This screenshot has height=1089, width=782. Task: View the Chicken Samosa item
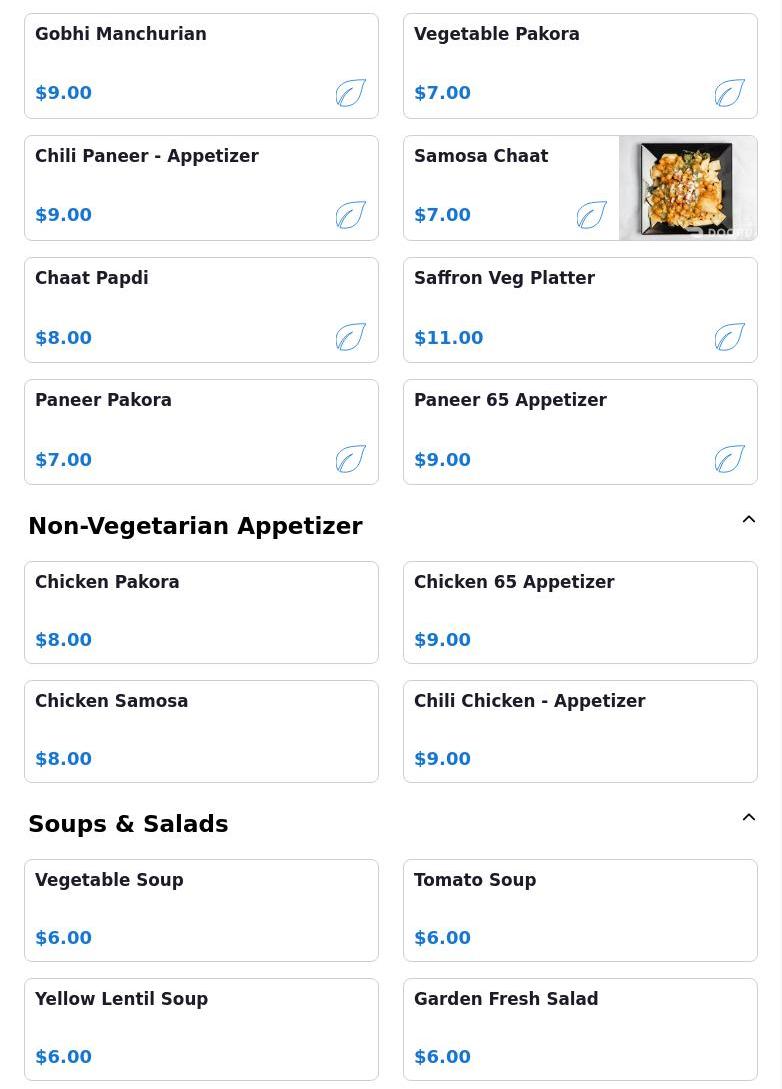pyautogui.click(x=201, y=731)
